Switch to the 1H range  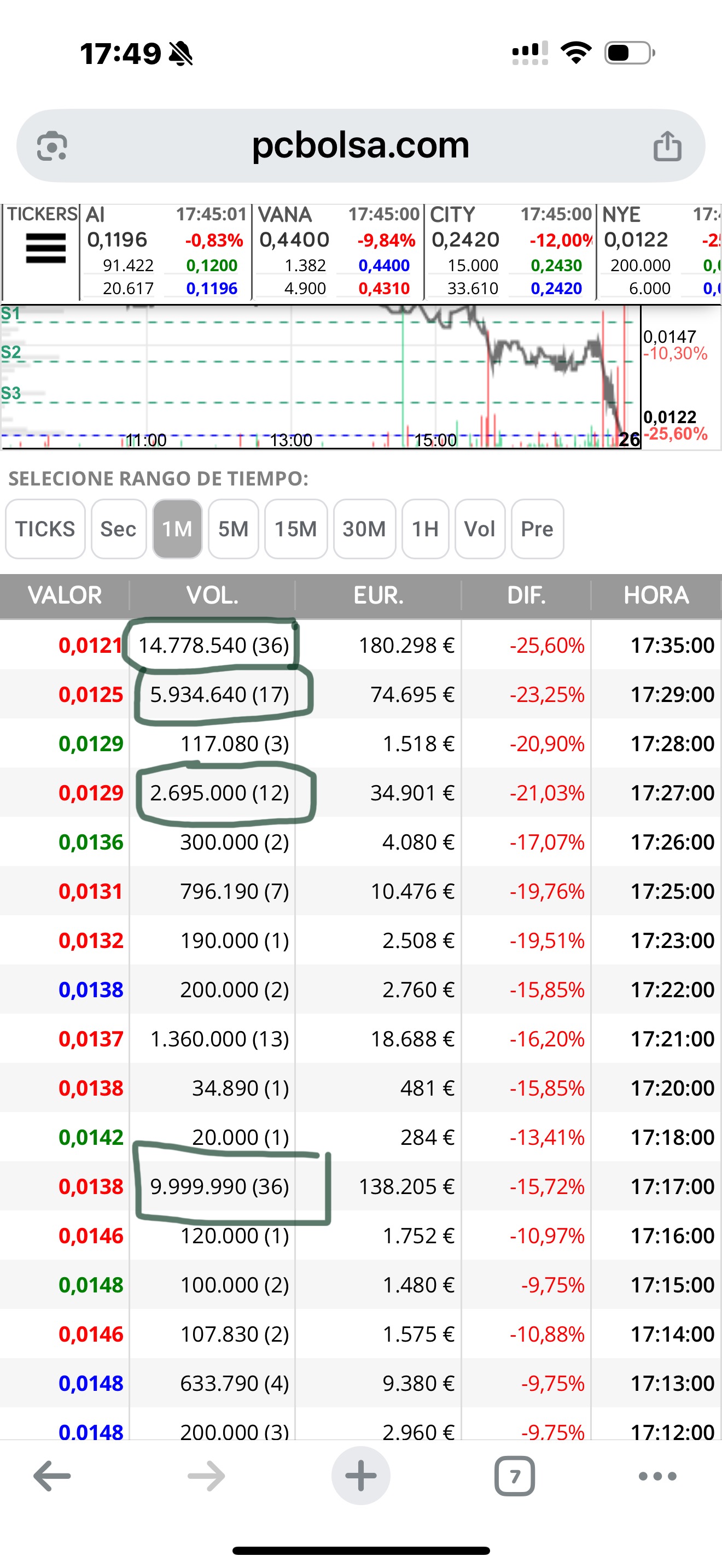425,529
